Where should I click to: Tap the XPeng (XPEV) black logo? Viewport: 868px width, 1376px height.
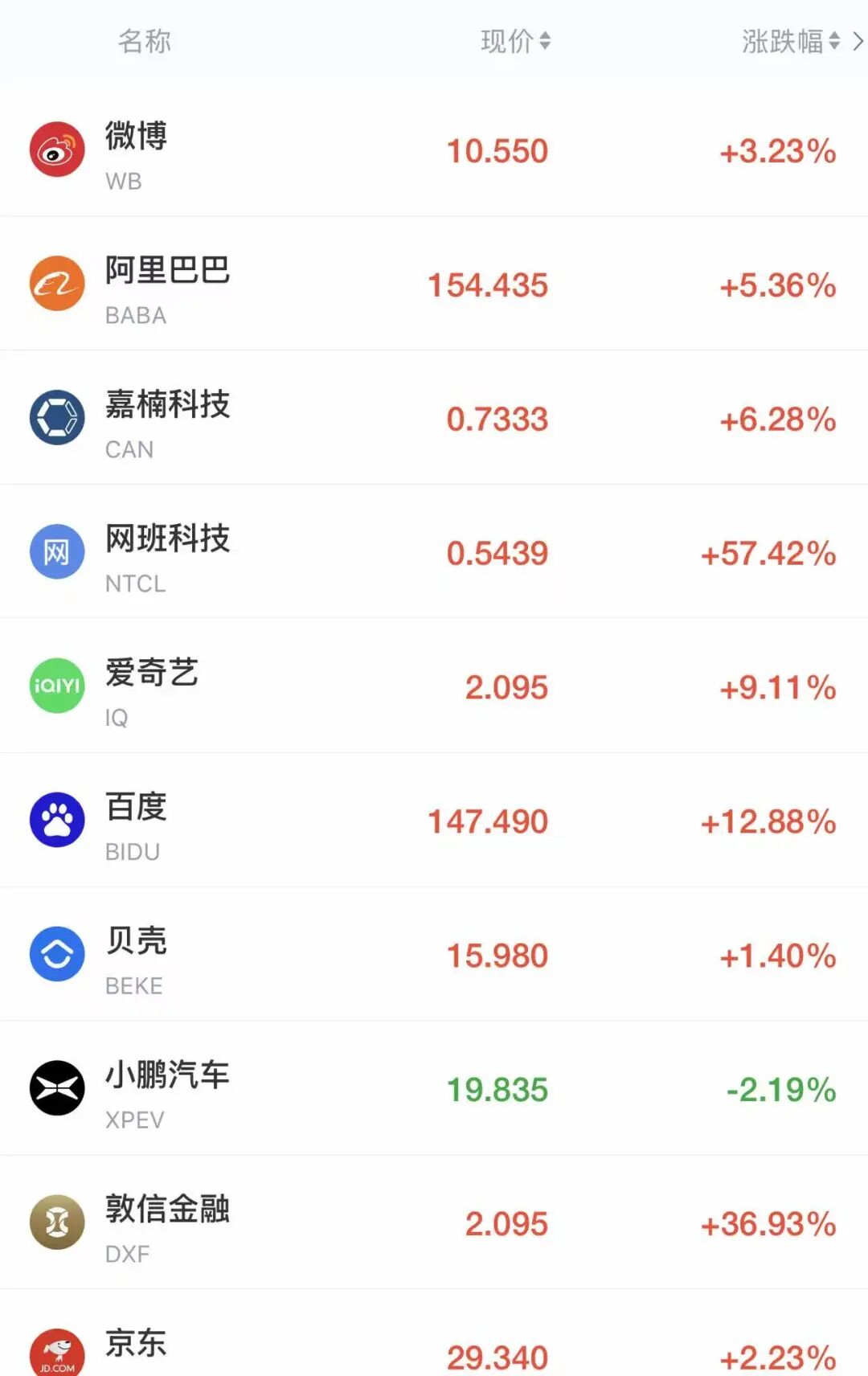(56, 1087)
